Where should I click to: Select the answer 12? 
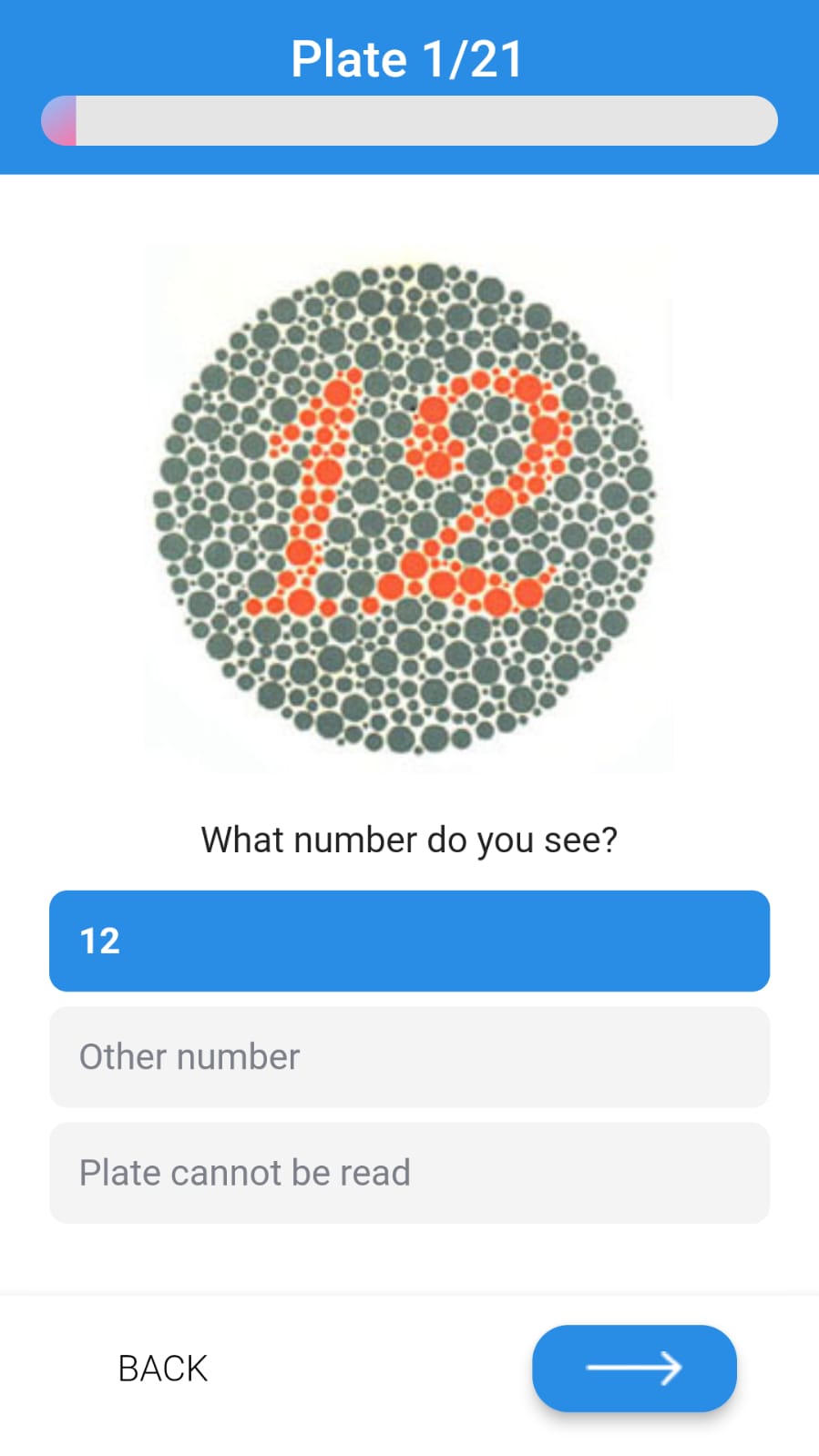pyautogui.click(x=409, y=941)
